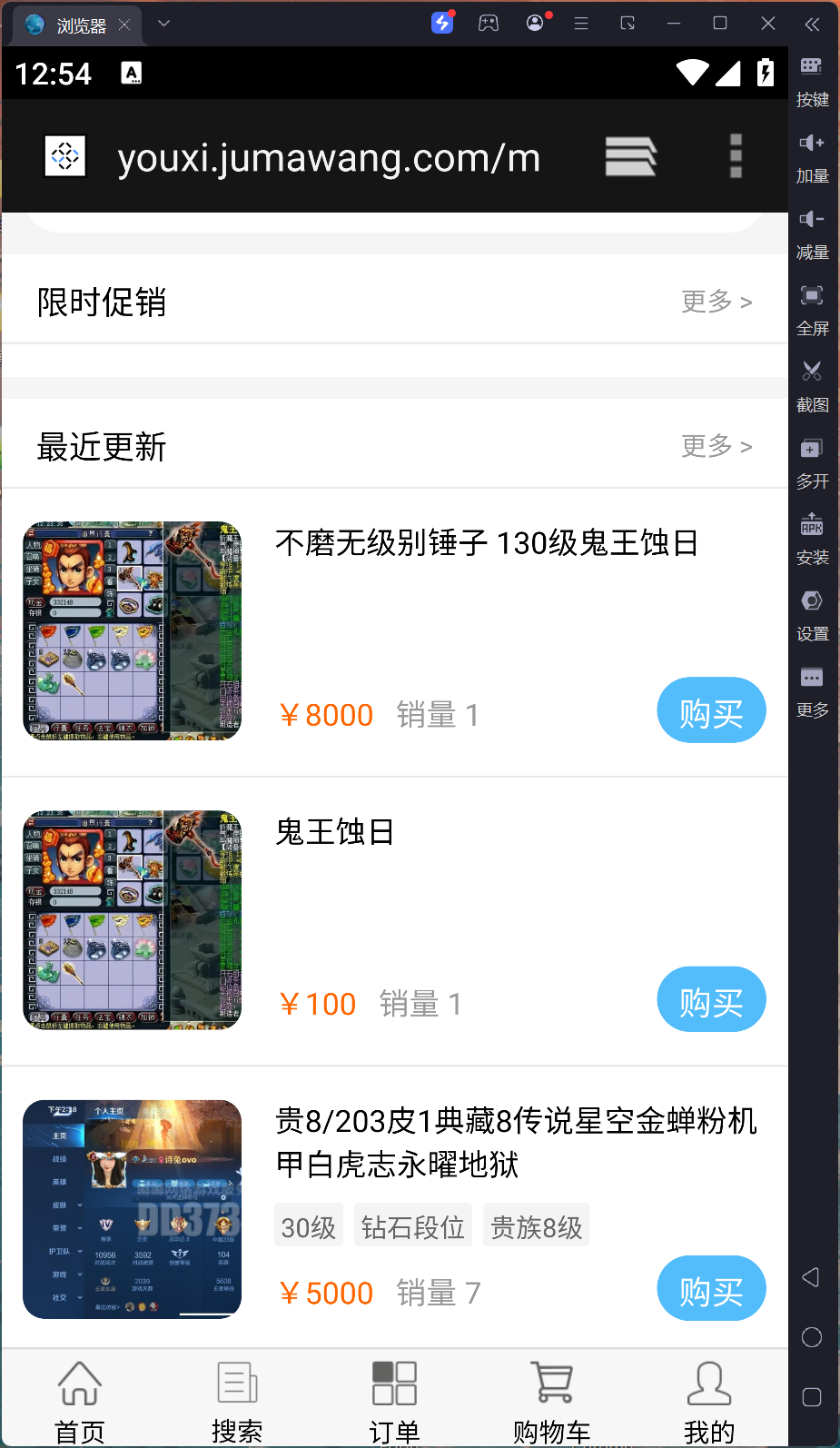The height and width of the screenshot is (1448, 840).
Task: Click the gamepad icon in the title bar
Action: click(489, 24)
